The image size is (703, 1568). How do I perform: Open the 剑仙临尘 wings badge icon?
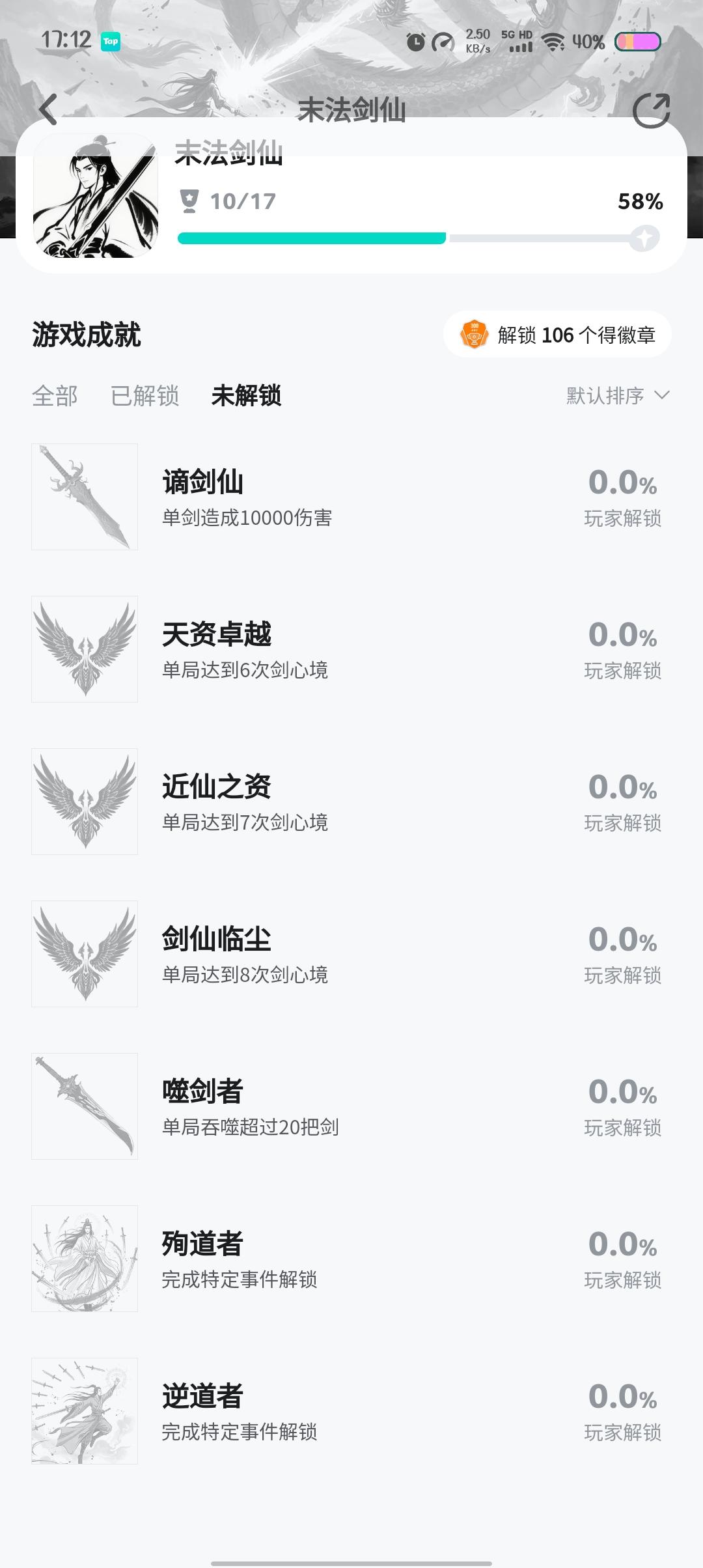coord(85,953)
